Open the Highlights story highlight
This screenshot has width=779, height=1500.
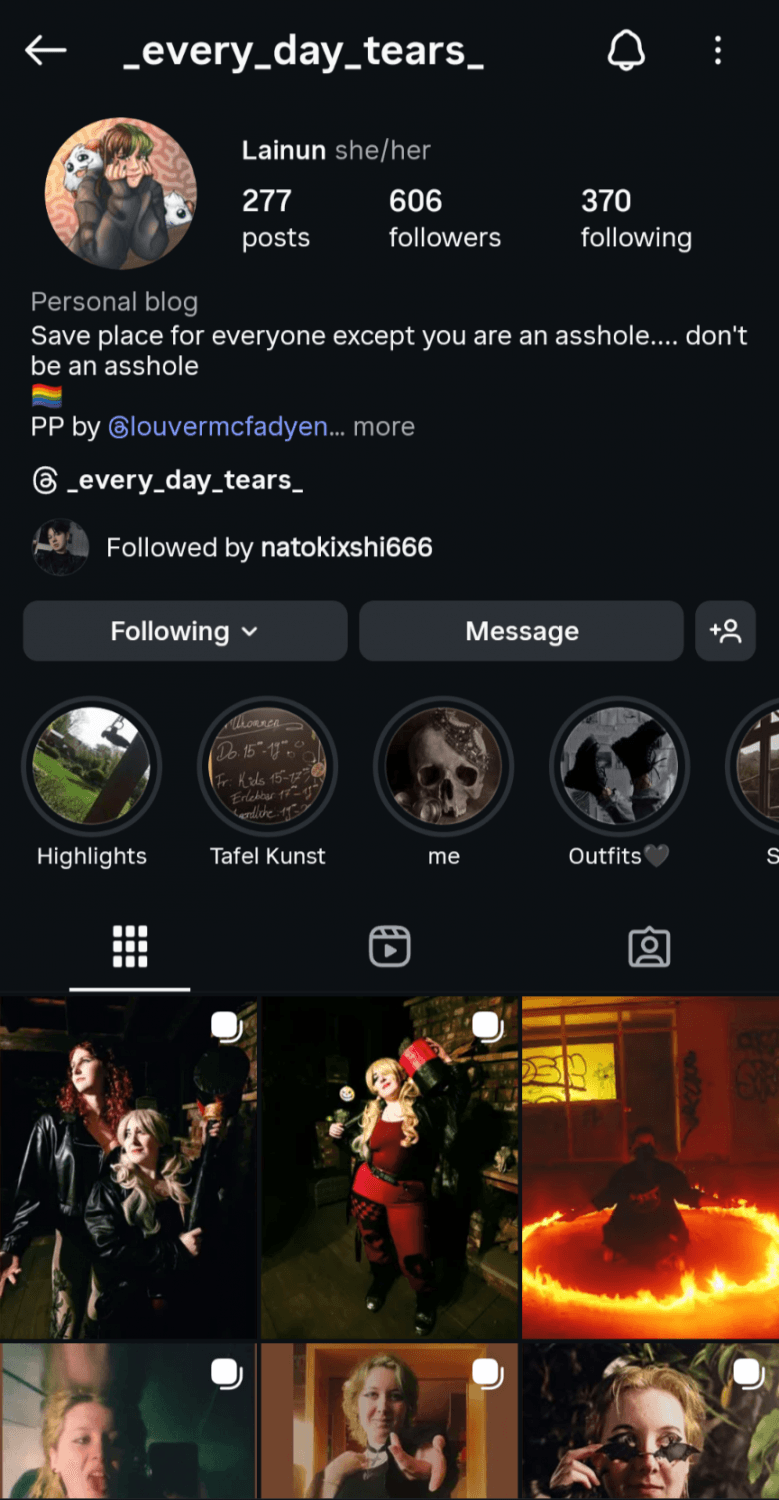[x=92, y=767]
